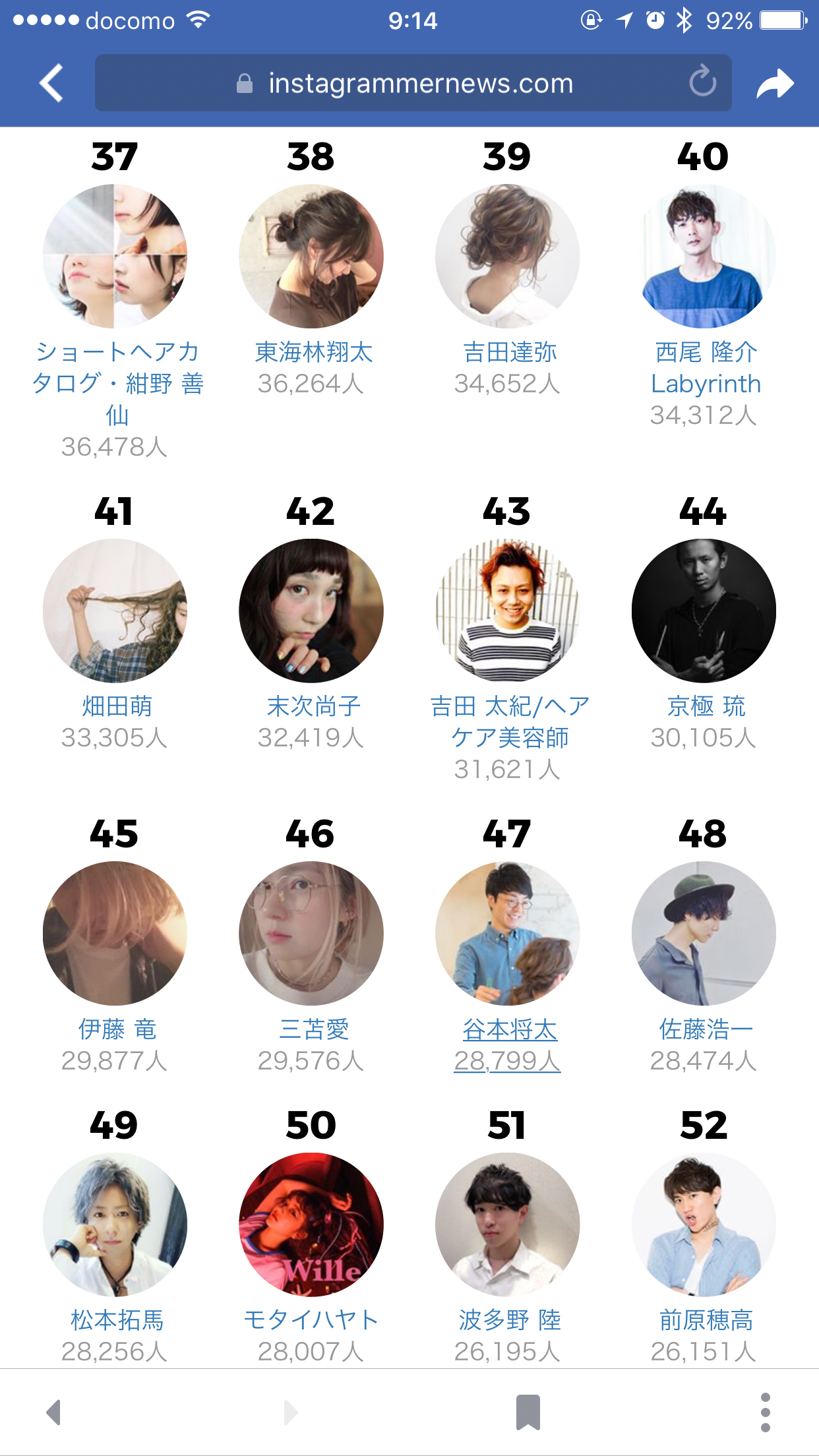Open 佐藤浩一's profile link

705,1029
